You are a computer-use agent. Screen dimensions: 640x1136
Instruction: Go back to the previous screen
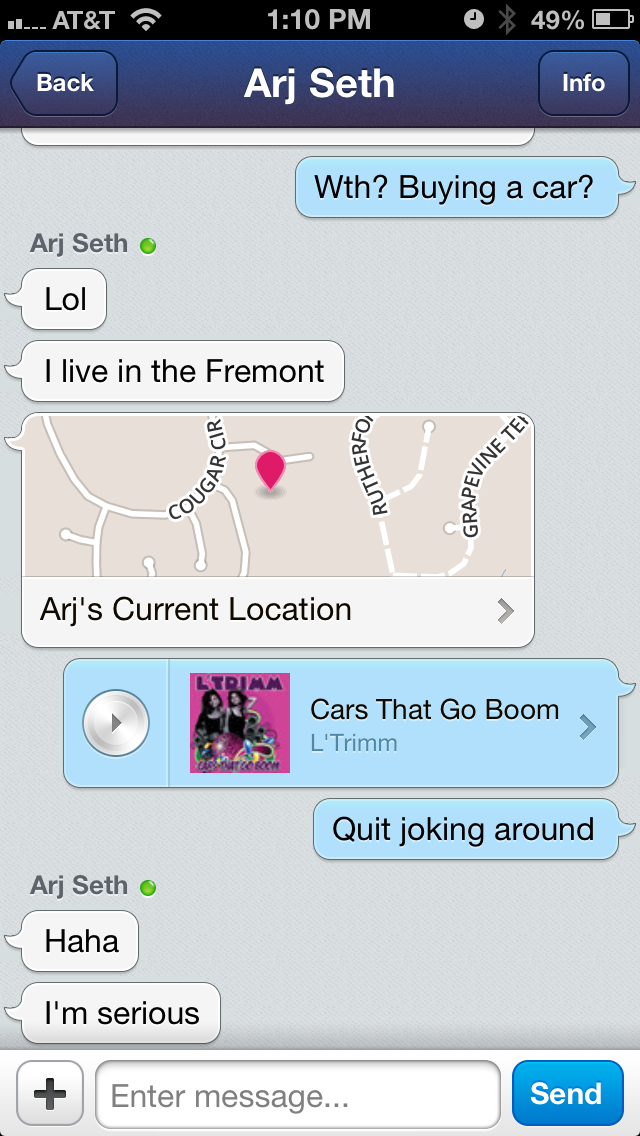tap(63, 83)
